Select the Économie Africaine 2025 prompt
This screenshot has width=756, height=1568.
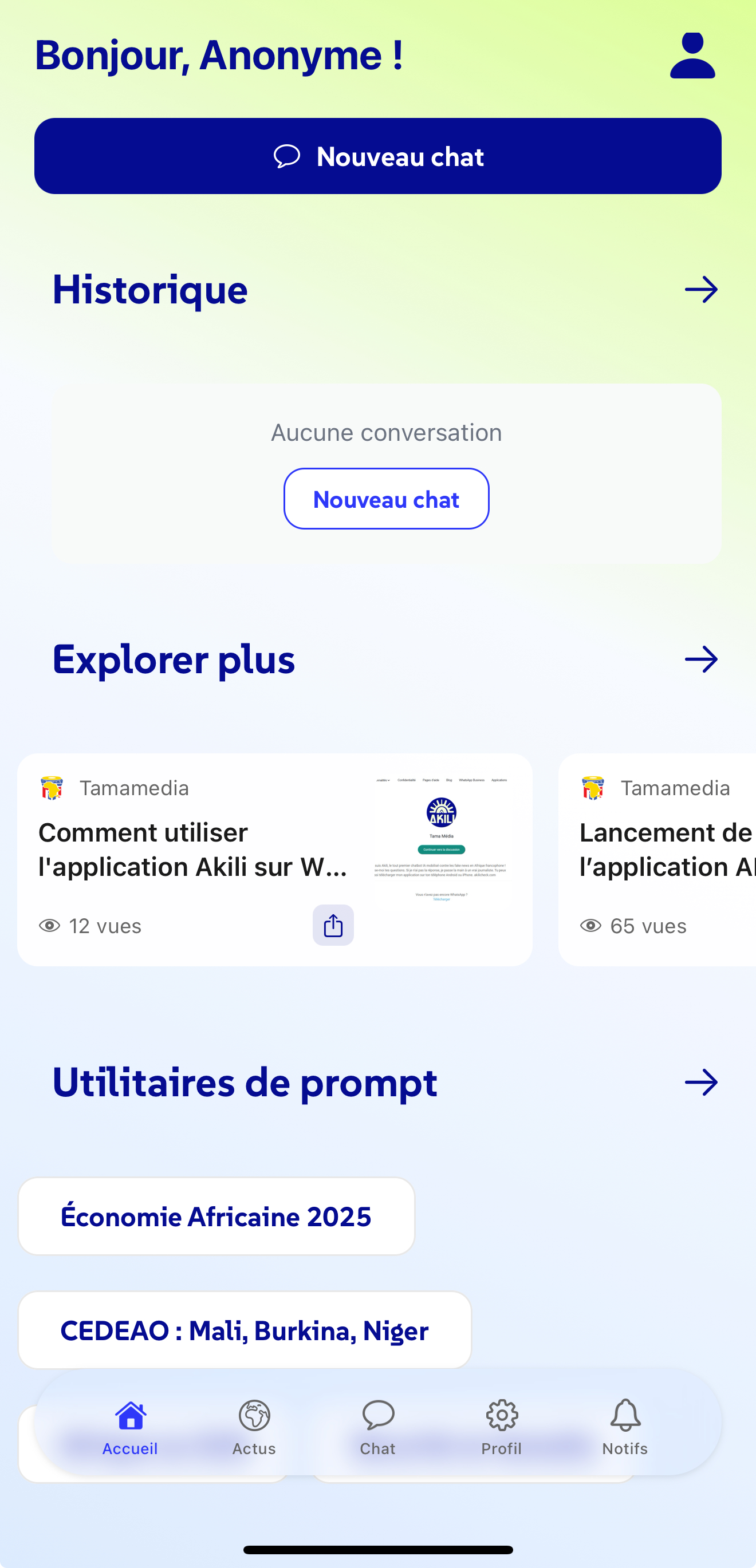216,1216
